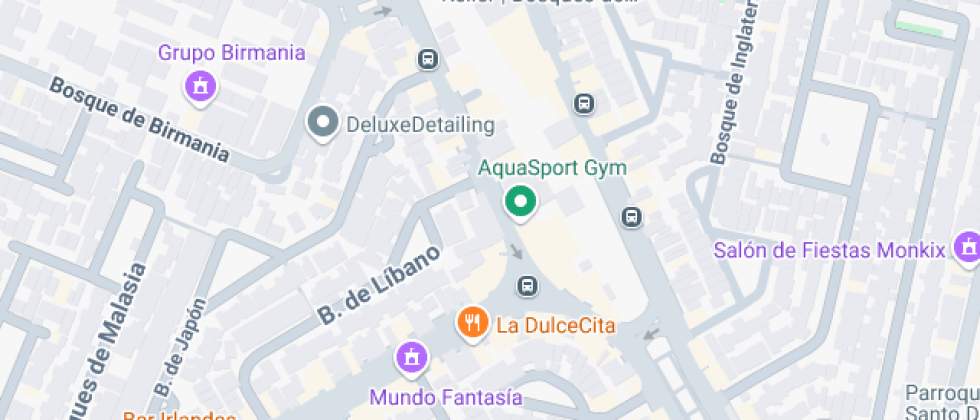The width and height of the screenshot is (980, 420).
Task: View La DulceCita restaurant pin
Action: tap(472, 322)
